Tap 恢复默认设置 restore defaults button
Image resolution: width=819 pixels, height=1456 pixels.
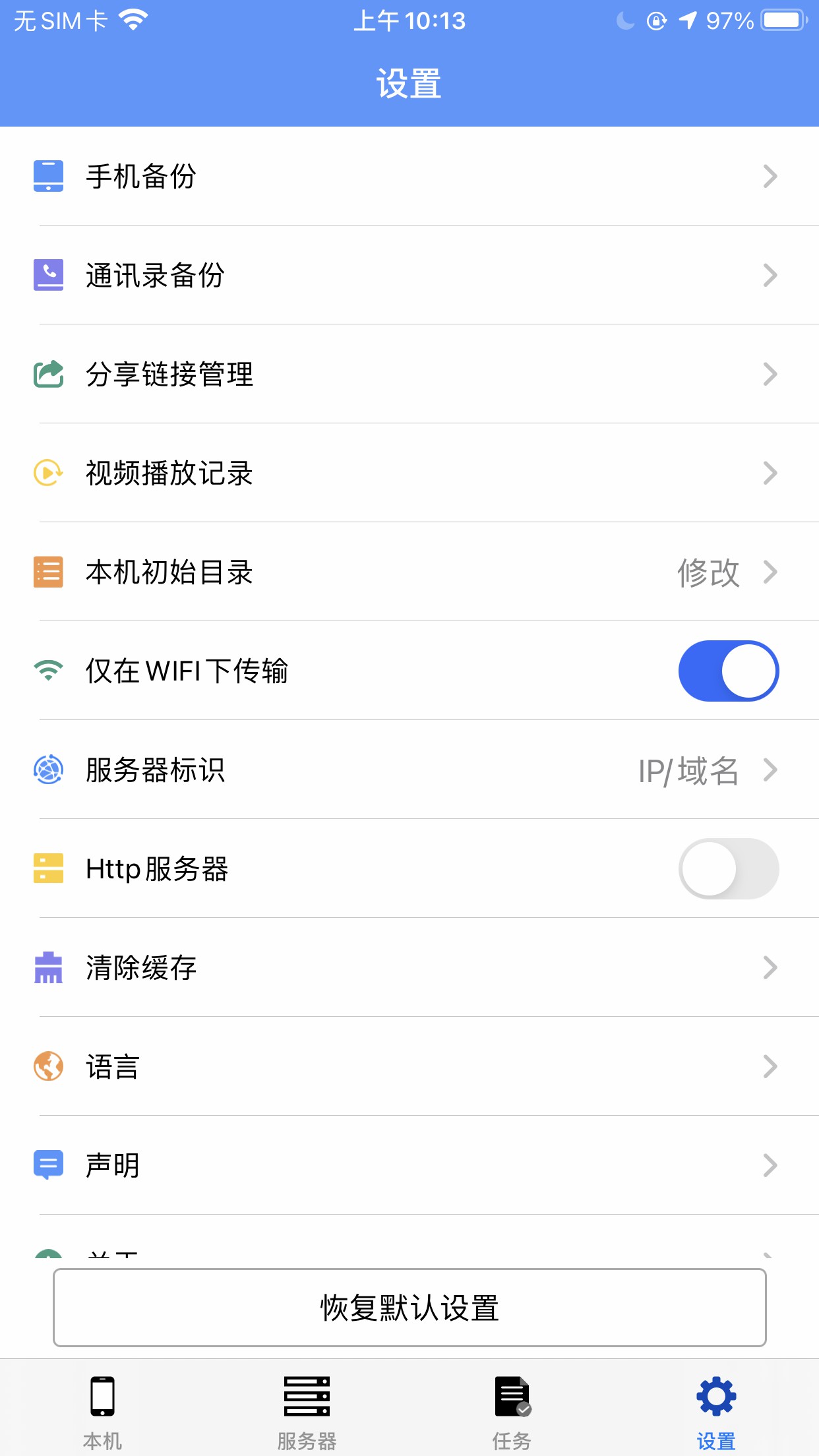[x=409, y=1309]
